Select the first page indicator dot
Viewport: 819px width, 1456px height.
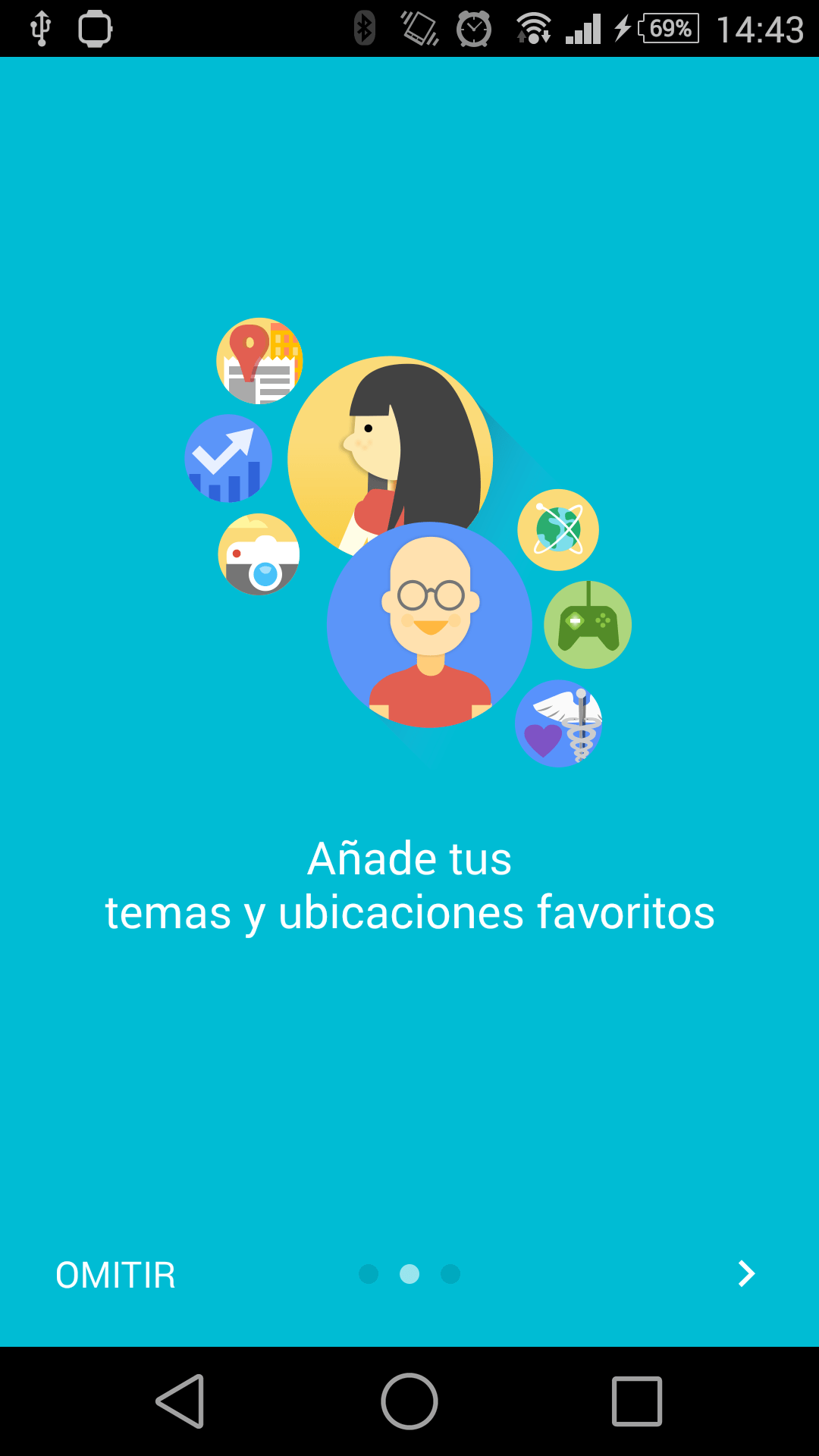(x=369, y=1274)
